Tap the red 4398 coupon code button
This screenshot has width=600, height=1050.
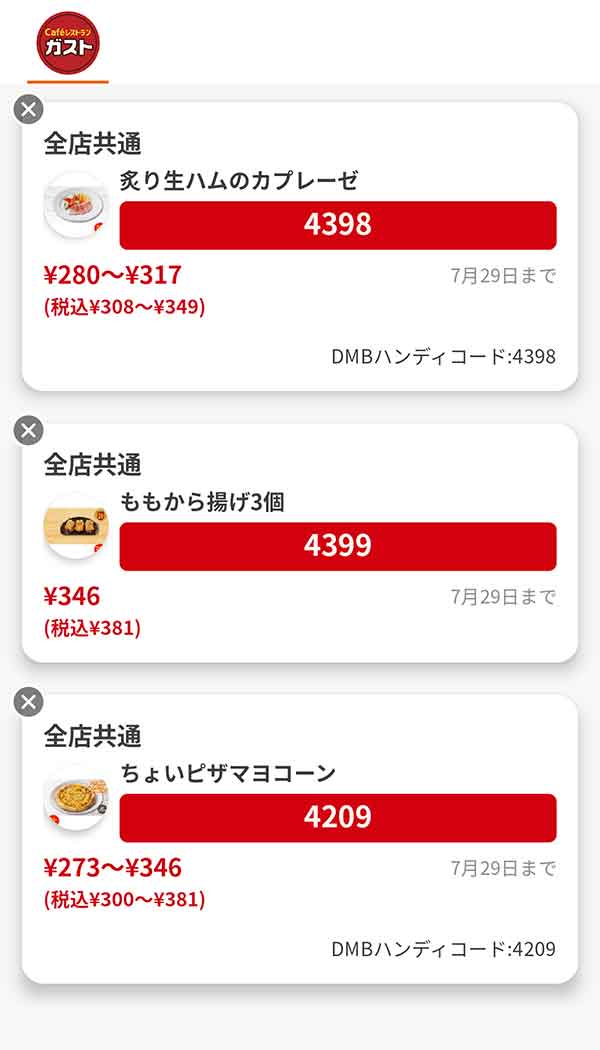click(338, 225)
